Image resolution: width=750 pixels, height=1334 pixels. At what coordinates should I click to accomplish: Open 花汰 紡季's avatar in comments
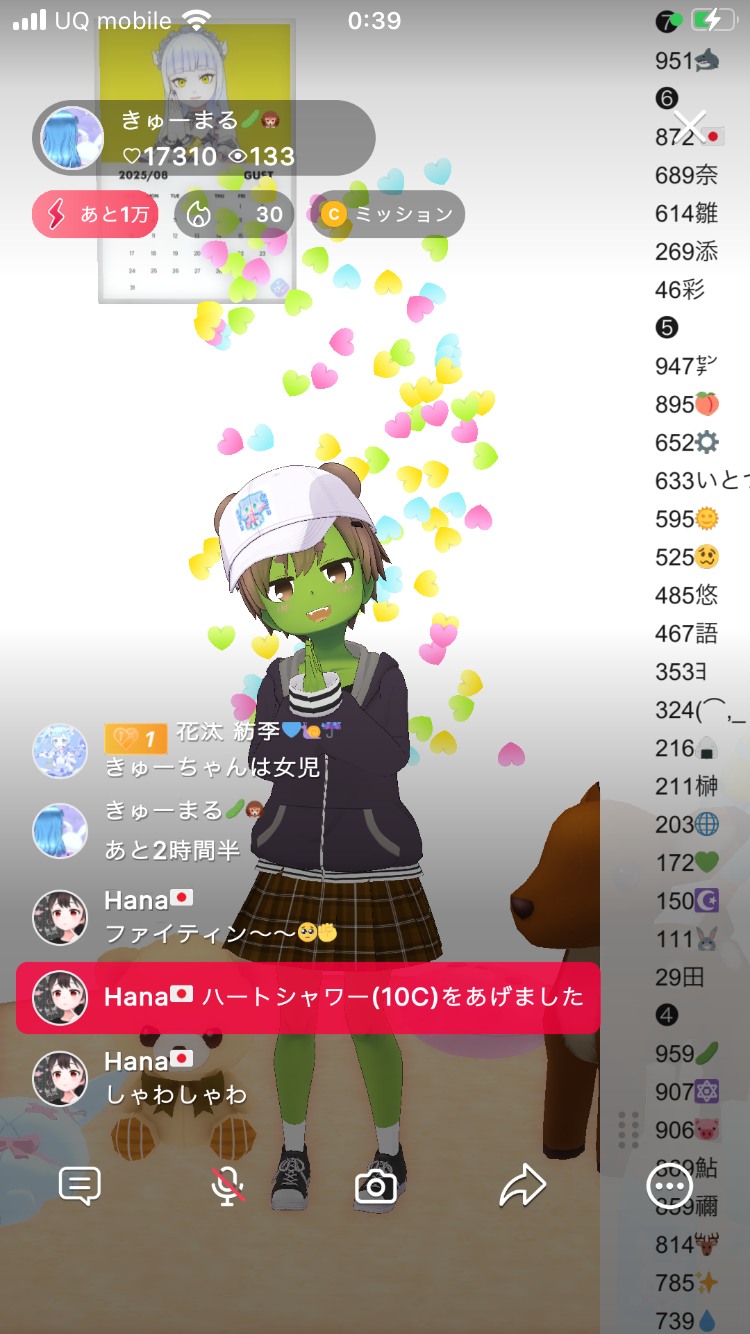point(60,751)
